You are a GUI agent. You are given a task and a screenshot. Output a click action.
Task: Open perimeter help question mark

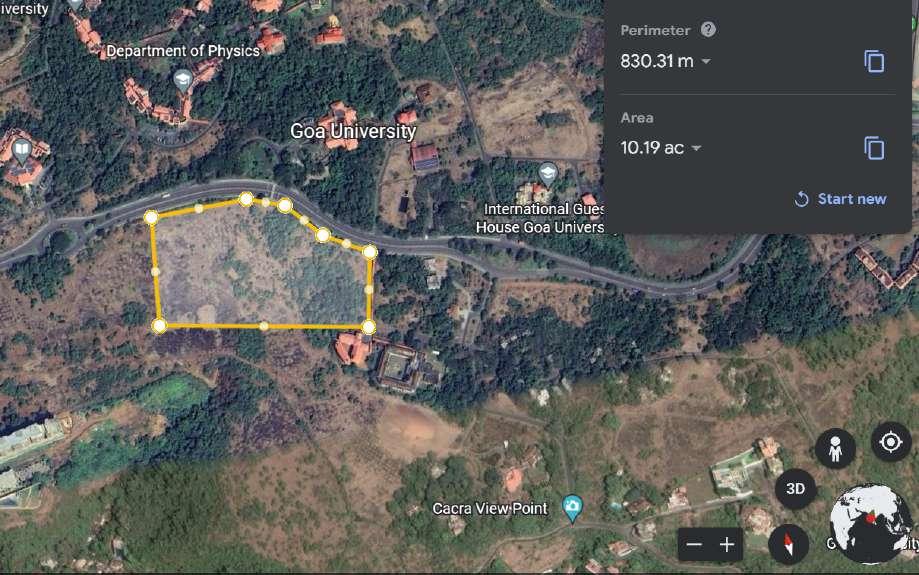pos(708,30)
